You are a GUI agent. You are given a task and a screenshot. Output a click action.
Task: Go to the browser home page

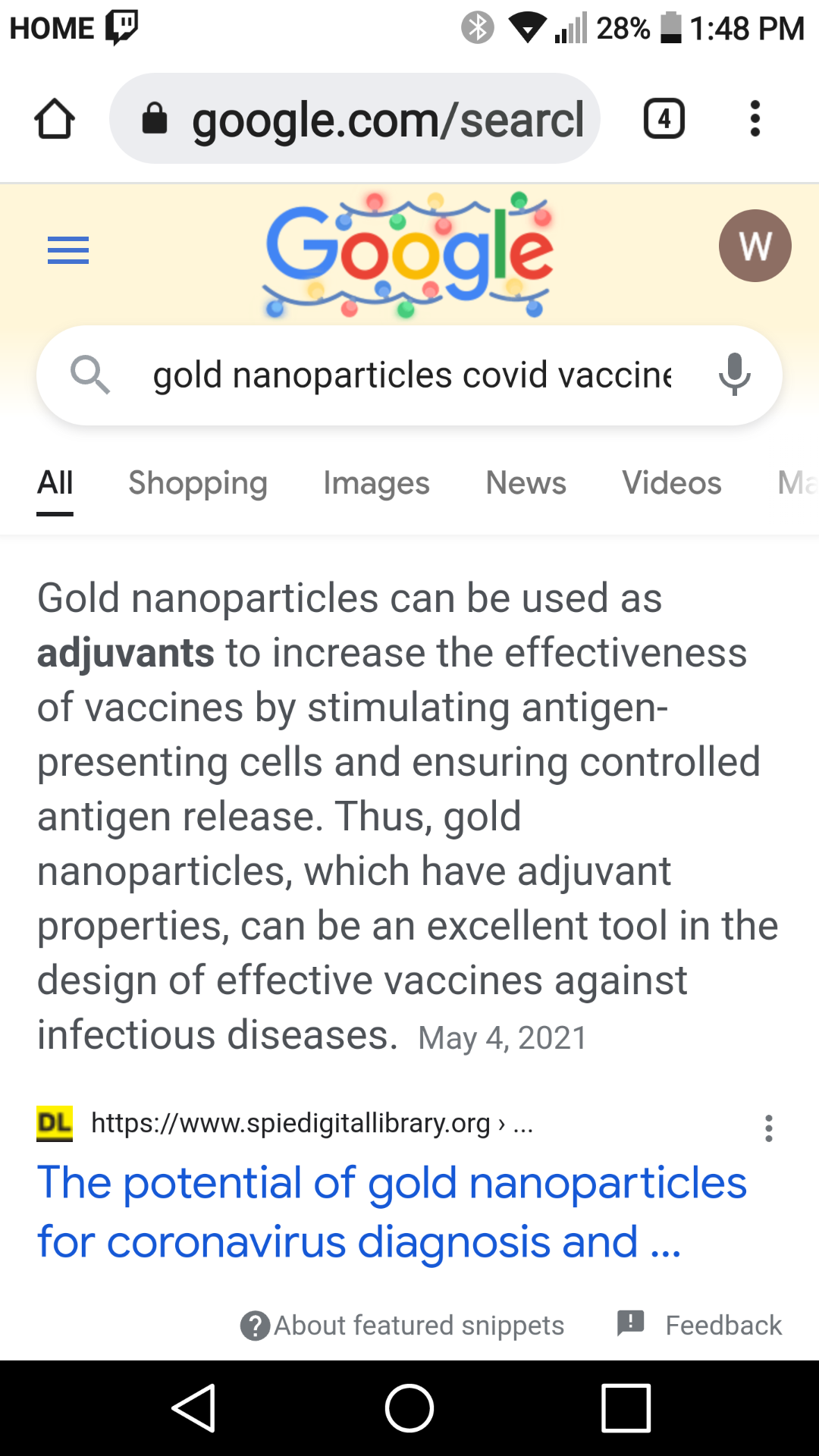(55, 119)
